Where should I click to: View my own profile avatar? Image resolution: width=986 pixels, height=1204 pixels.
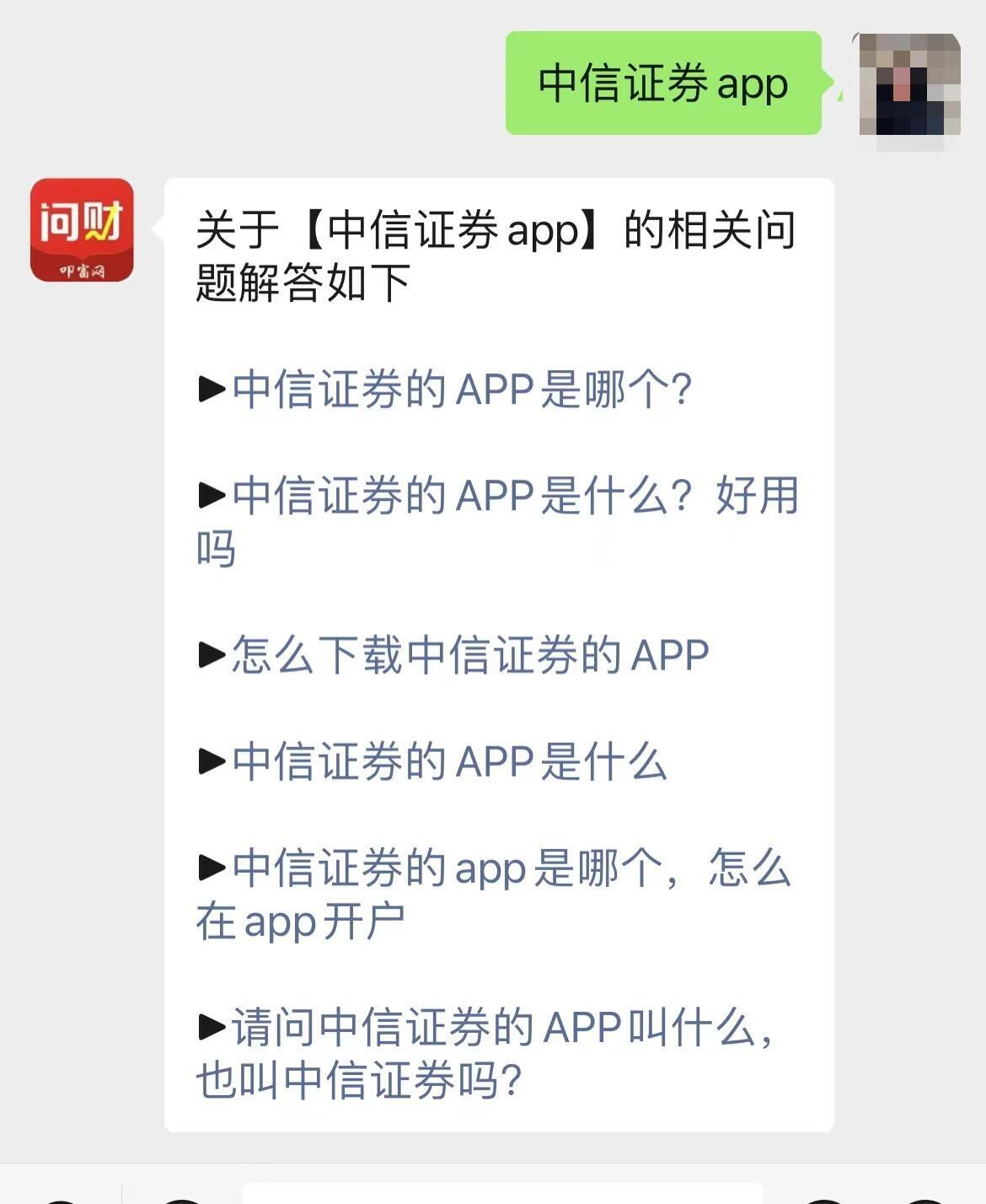click(x=909, y=84)
